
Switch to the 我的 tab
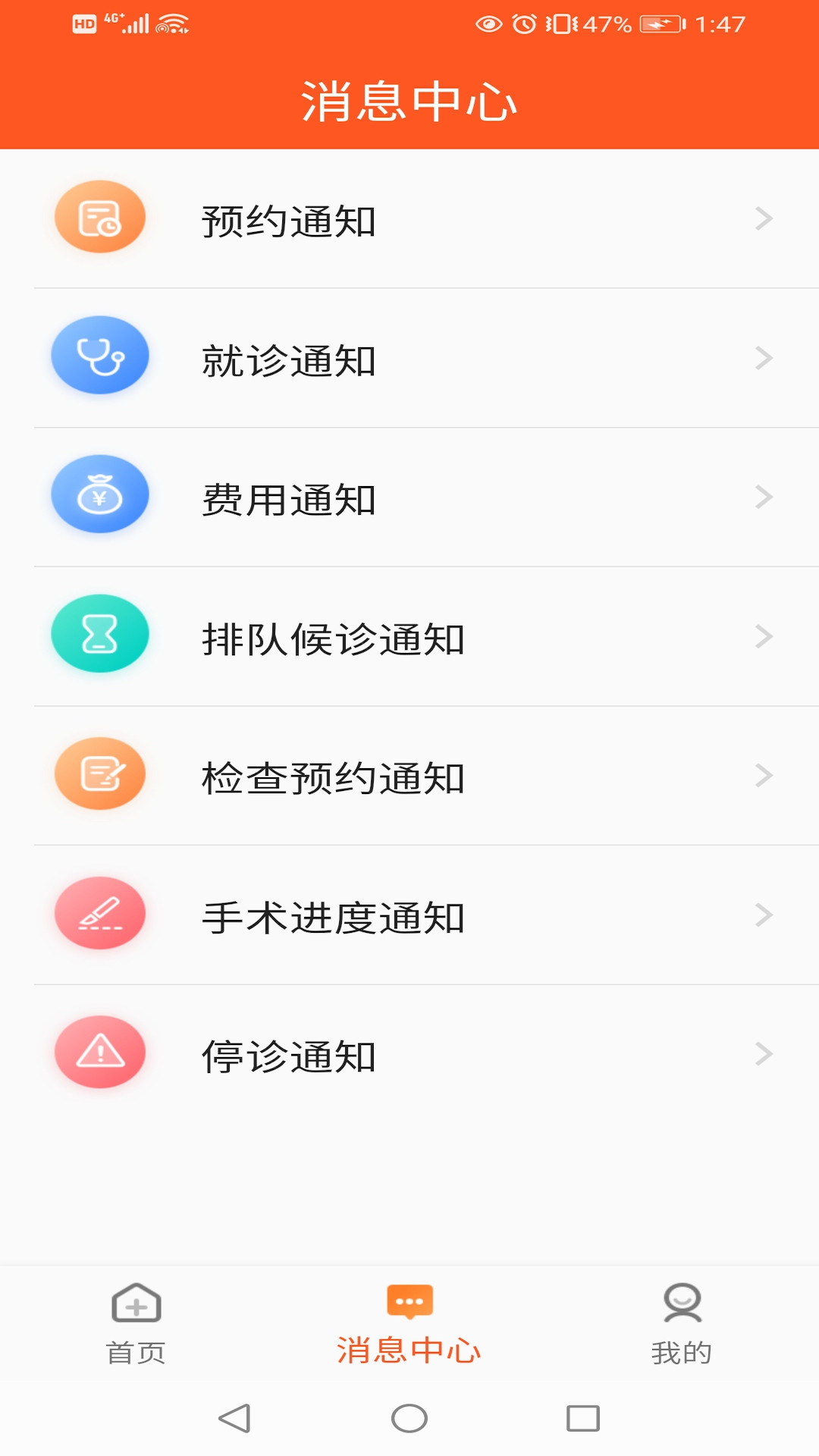681,1323
